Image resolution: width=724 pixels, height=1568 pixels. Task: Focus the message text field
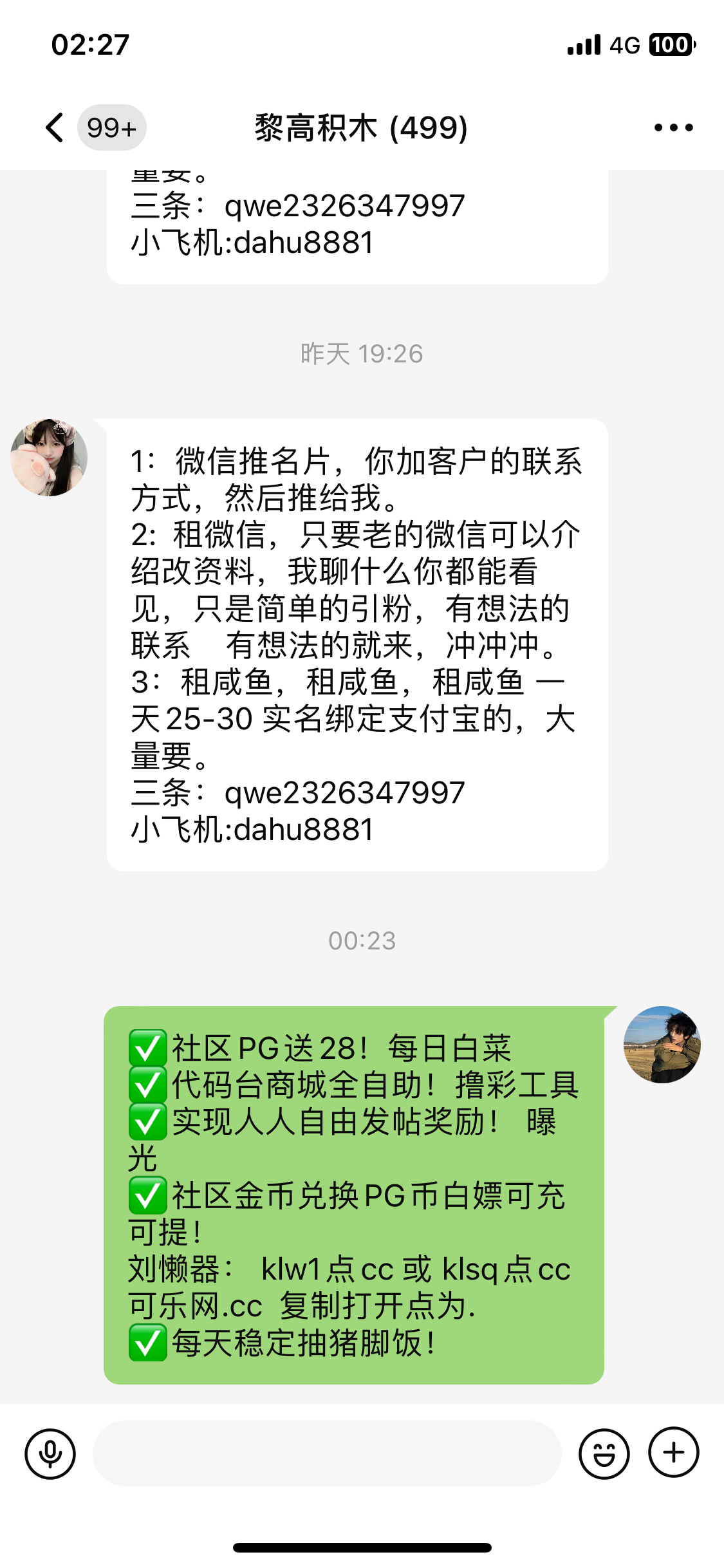(x=327, y=1453)
